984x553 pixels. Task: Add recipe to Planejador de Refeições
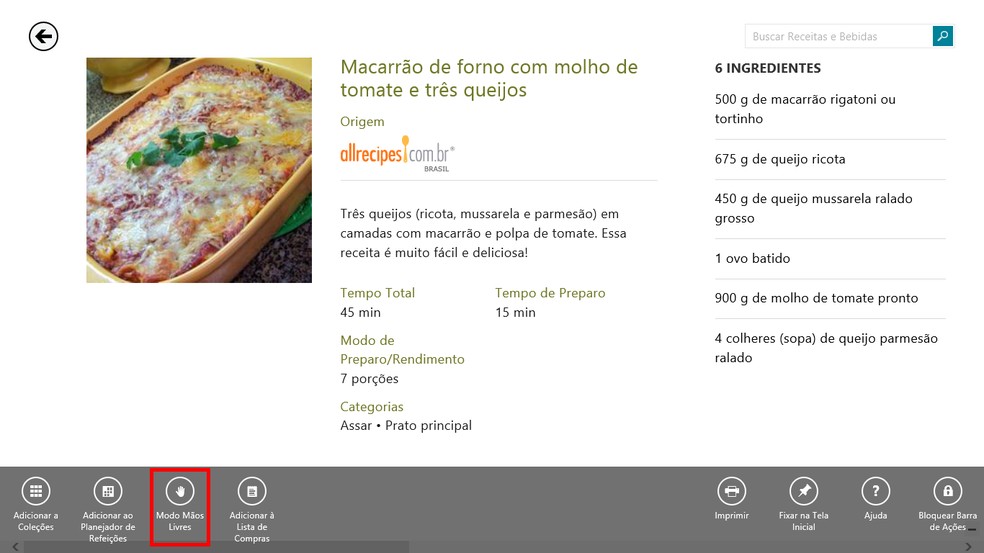tap(108, 491)
